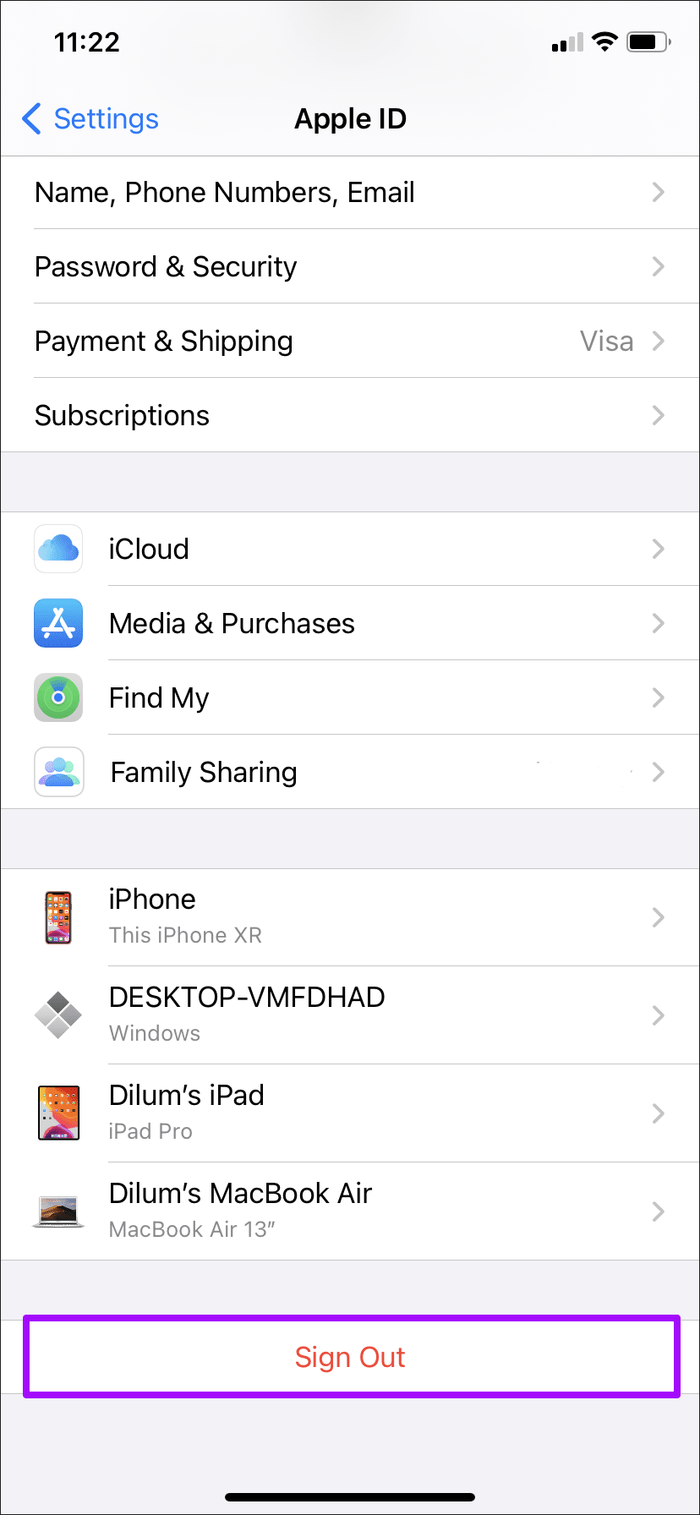Open Family Sharing
The height and width of the screenshot is (1515, 700).
[x=350, y=772]
